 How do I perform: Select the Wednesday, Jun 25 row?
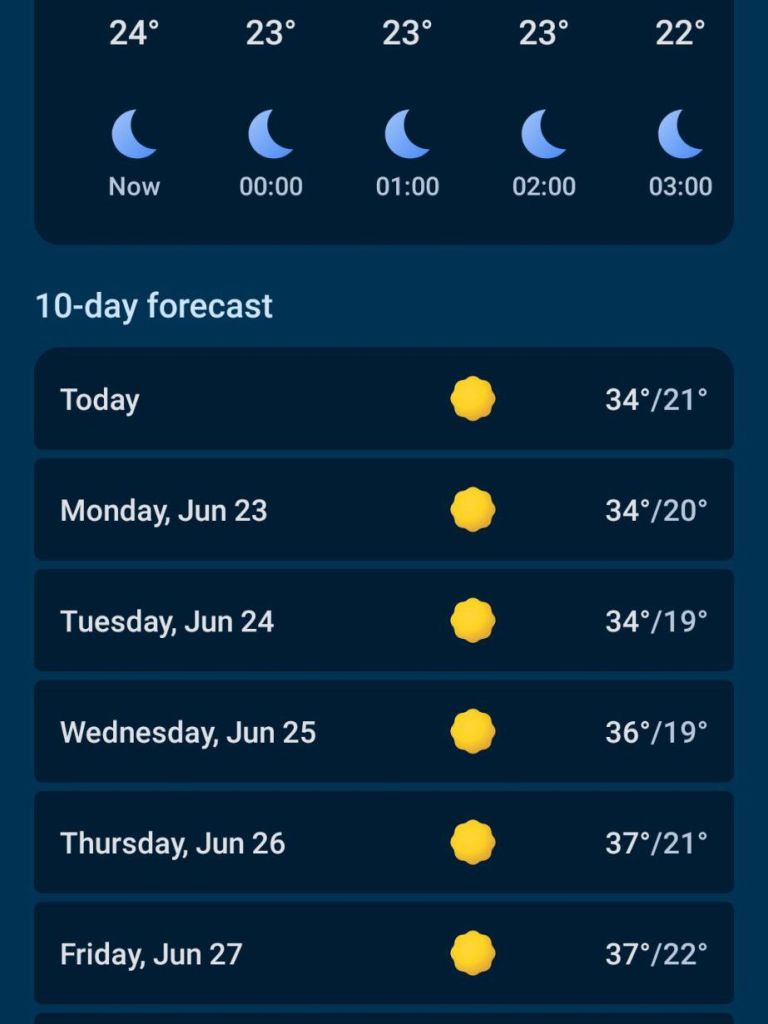point(384,732)
